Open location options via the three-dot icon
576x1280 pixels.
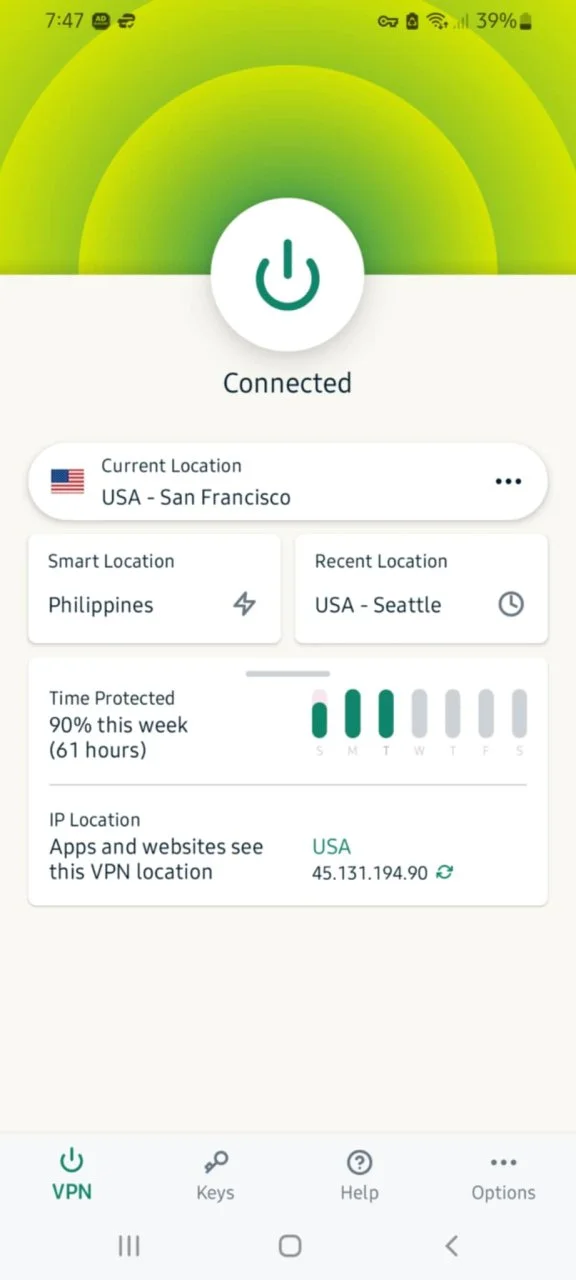(x=508, y=481)
